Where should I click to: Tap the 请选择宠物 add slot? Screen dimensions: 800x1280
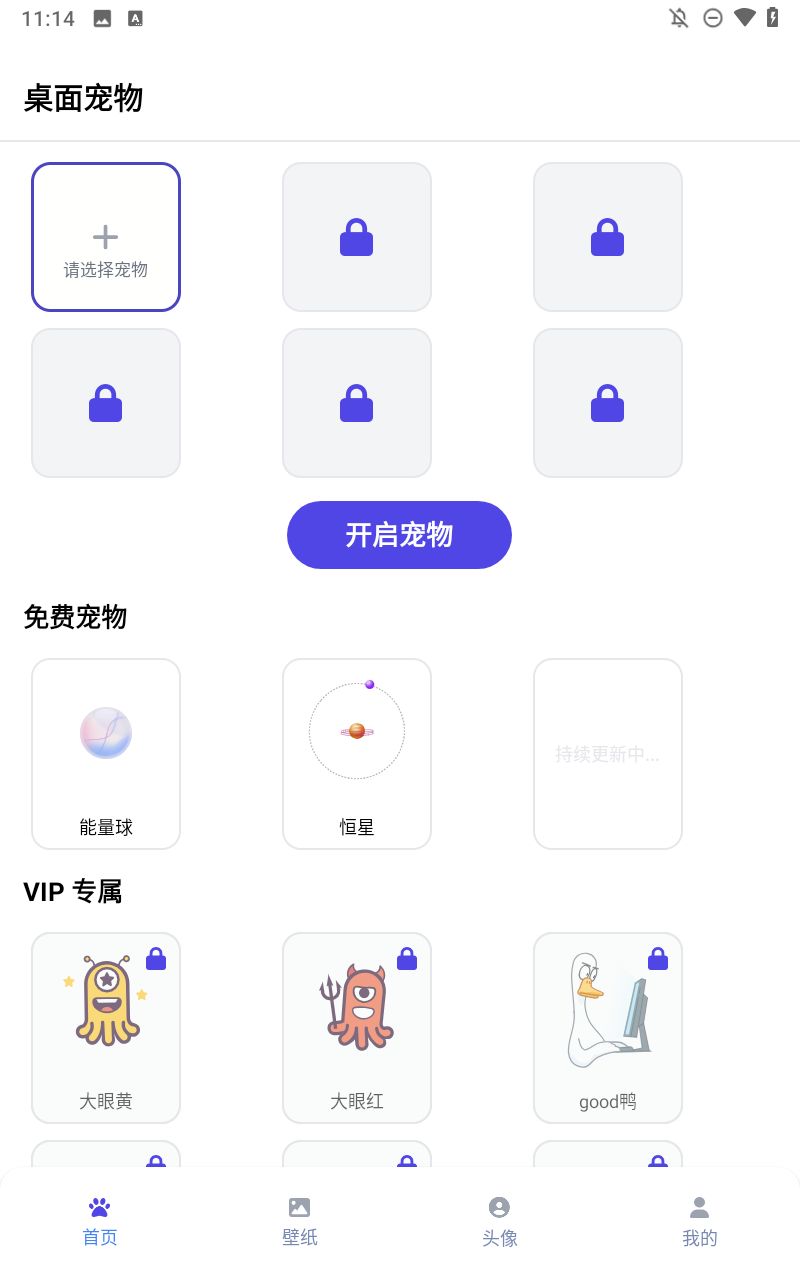point(106,237)
